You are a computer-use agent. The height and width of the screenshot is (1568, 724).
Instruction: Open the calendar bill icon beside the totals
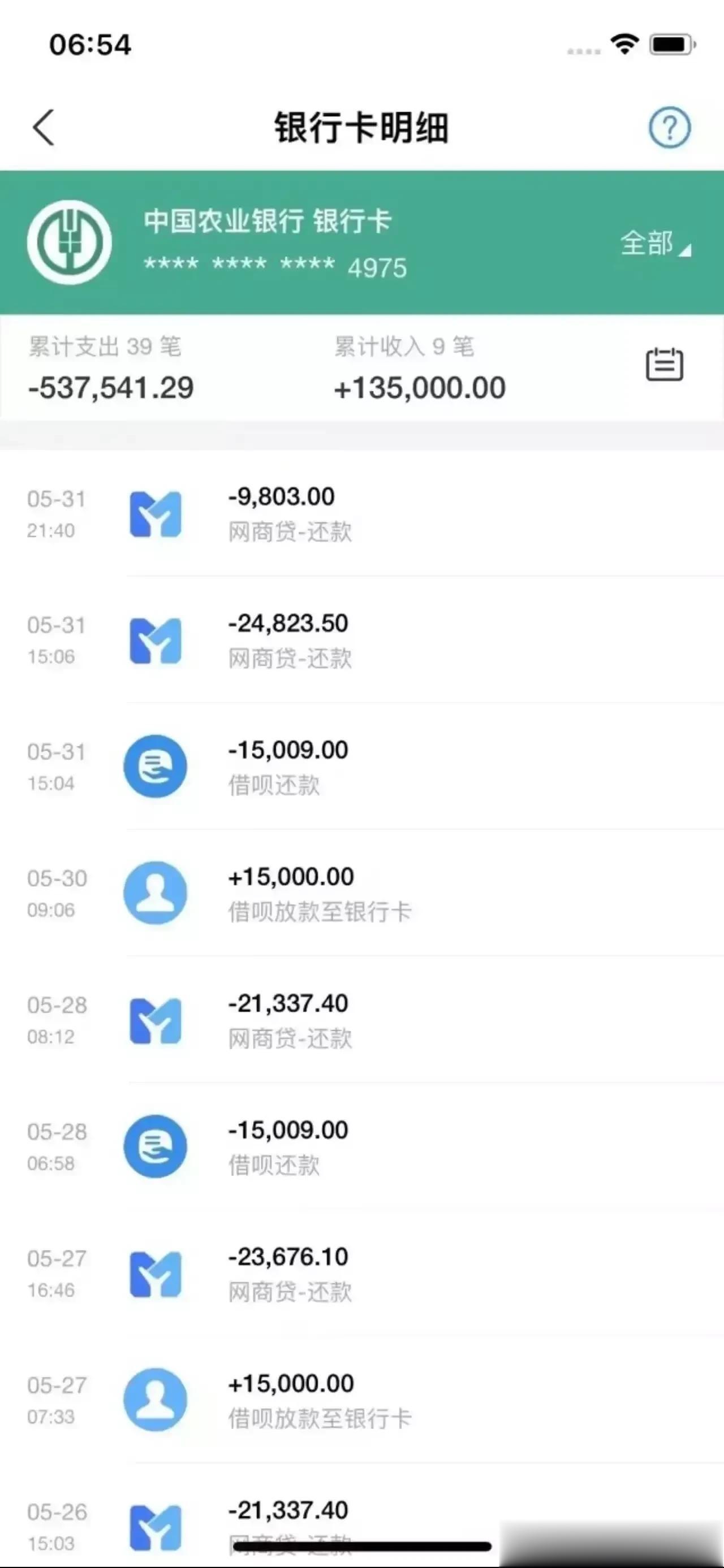pyautogui.click(x=663, y=364)
